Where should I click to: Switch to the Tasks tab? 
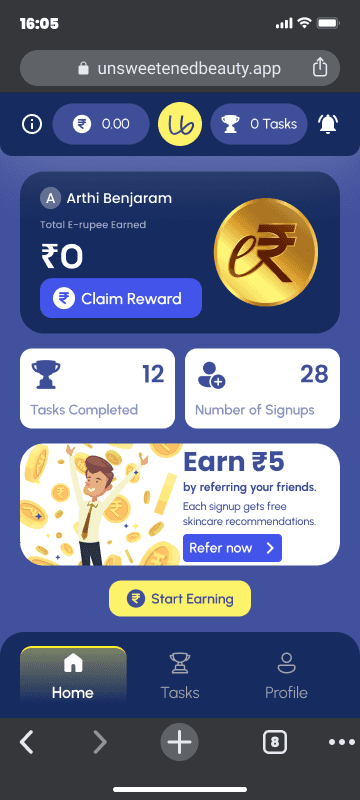180,676
